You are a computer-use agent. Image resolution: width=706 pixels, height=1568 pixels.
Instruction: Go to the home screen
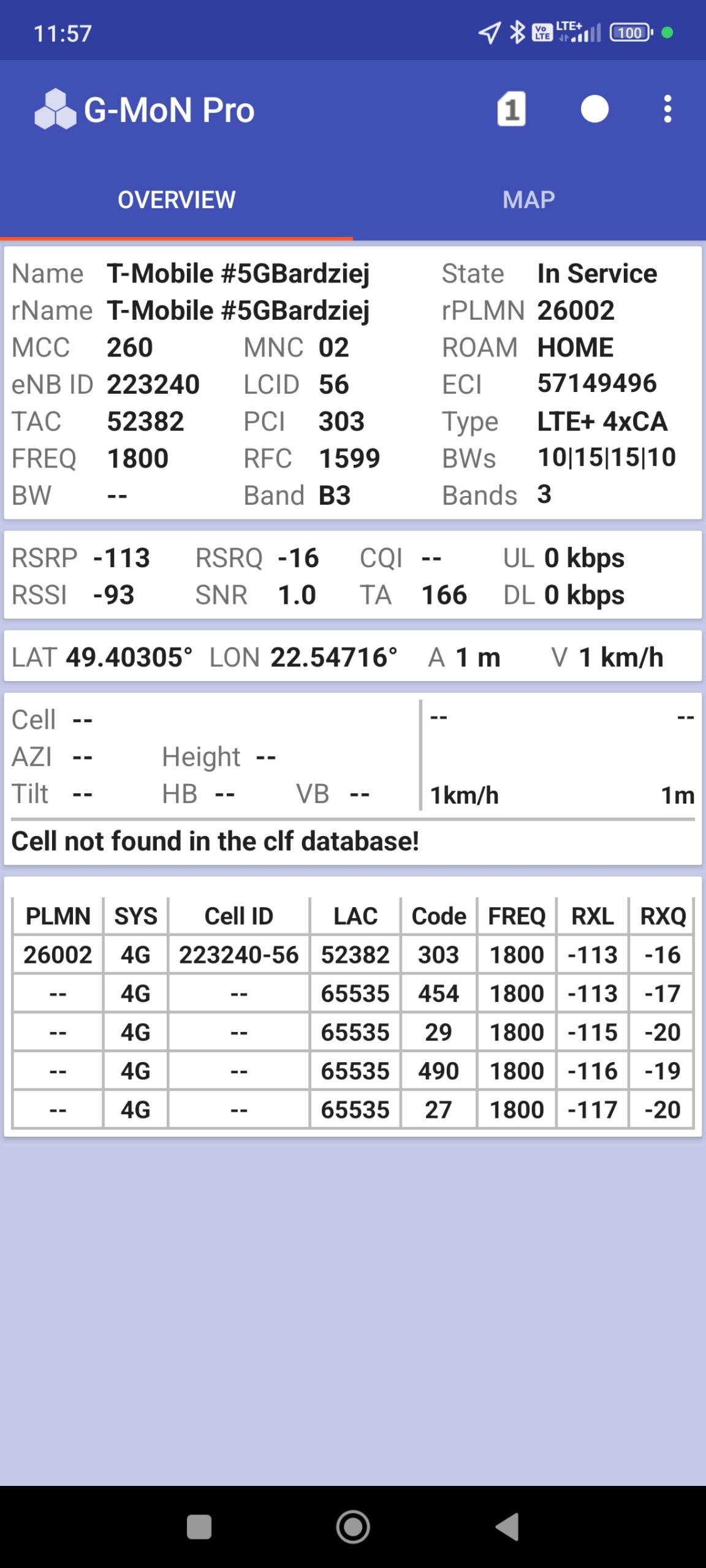click(353, 1526)
